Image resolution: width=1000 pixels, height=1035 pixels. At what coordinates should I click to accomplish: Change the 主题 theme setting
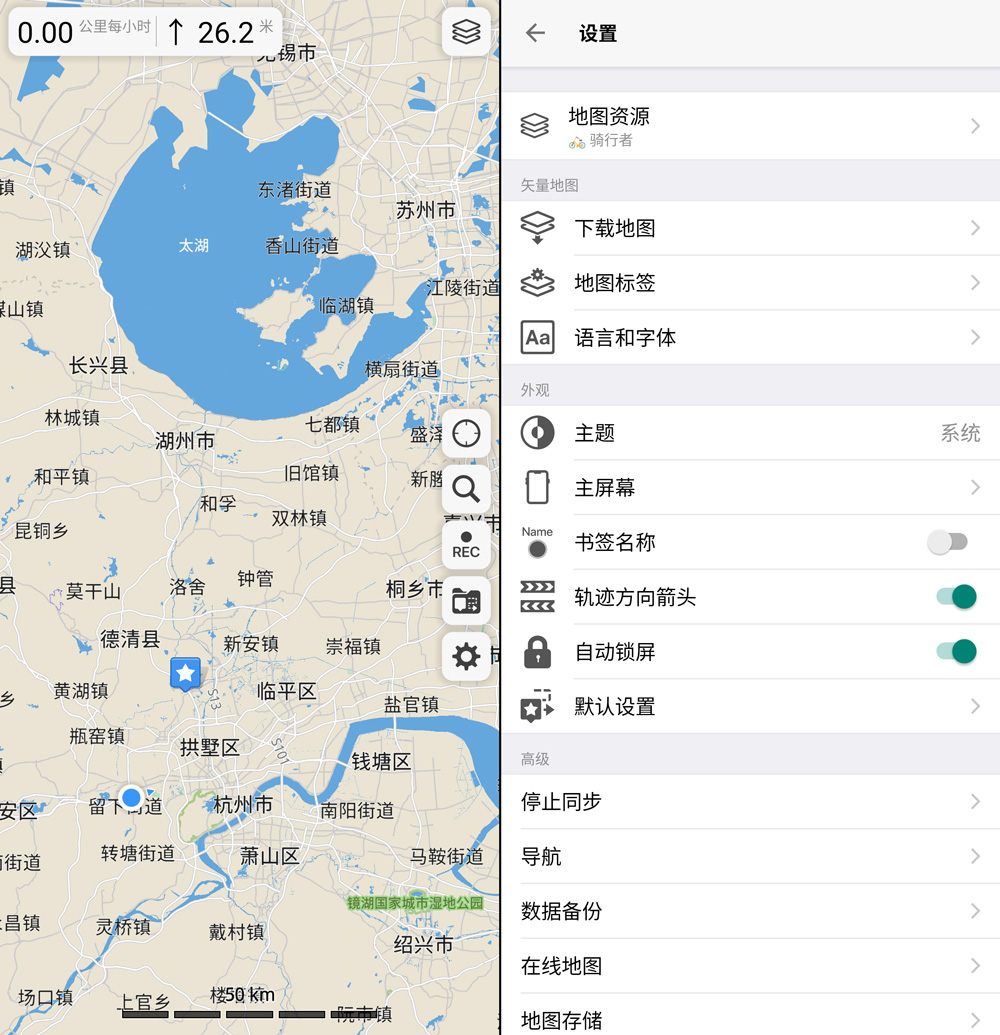click(x=750, y=433)
